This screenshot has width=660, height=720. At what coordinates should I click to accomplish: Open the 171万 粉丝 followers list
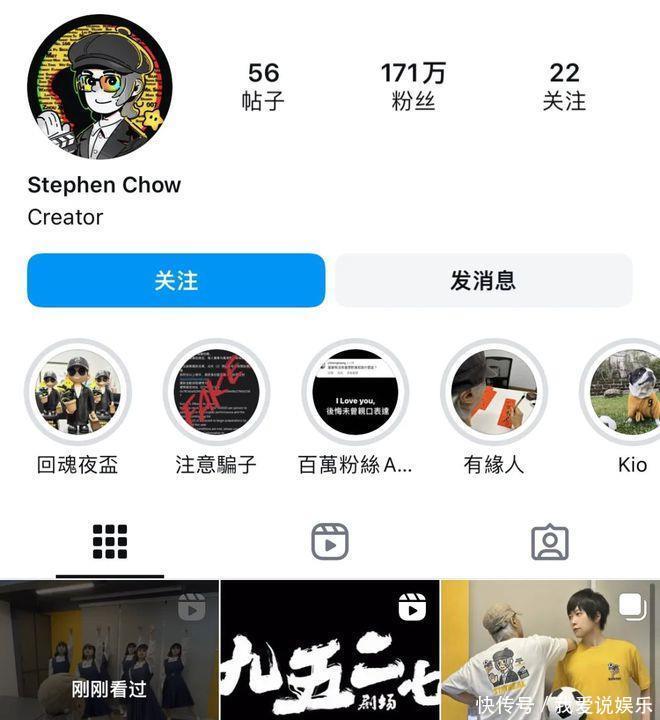[x=413, y=86]
